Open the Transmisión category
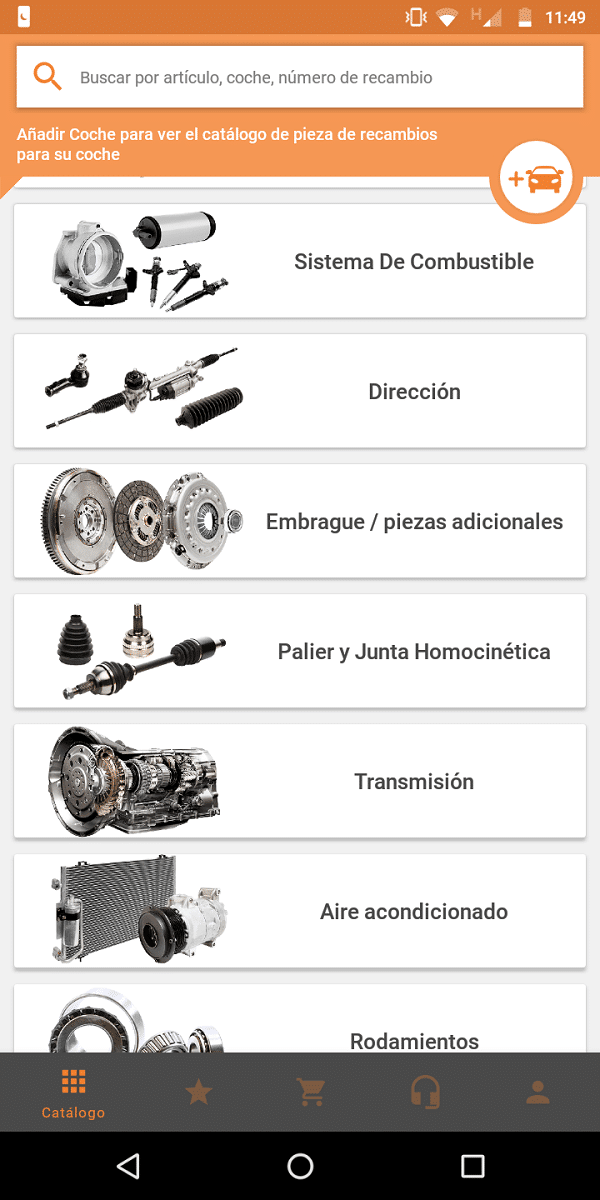This screenshot has height=1200, width=600. point(300,781)
